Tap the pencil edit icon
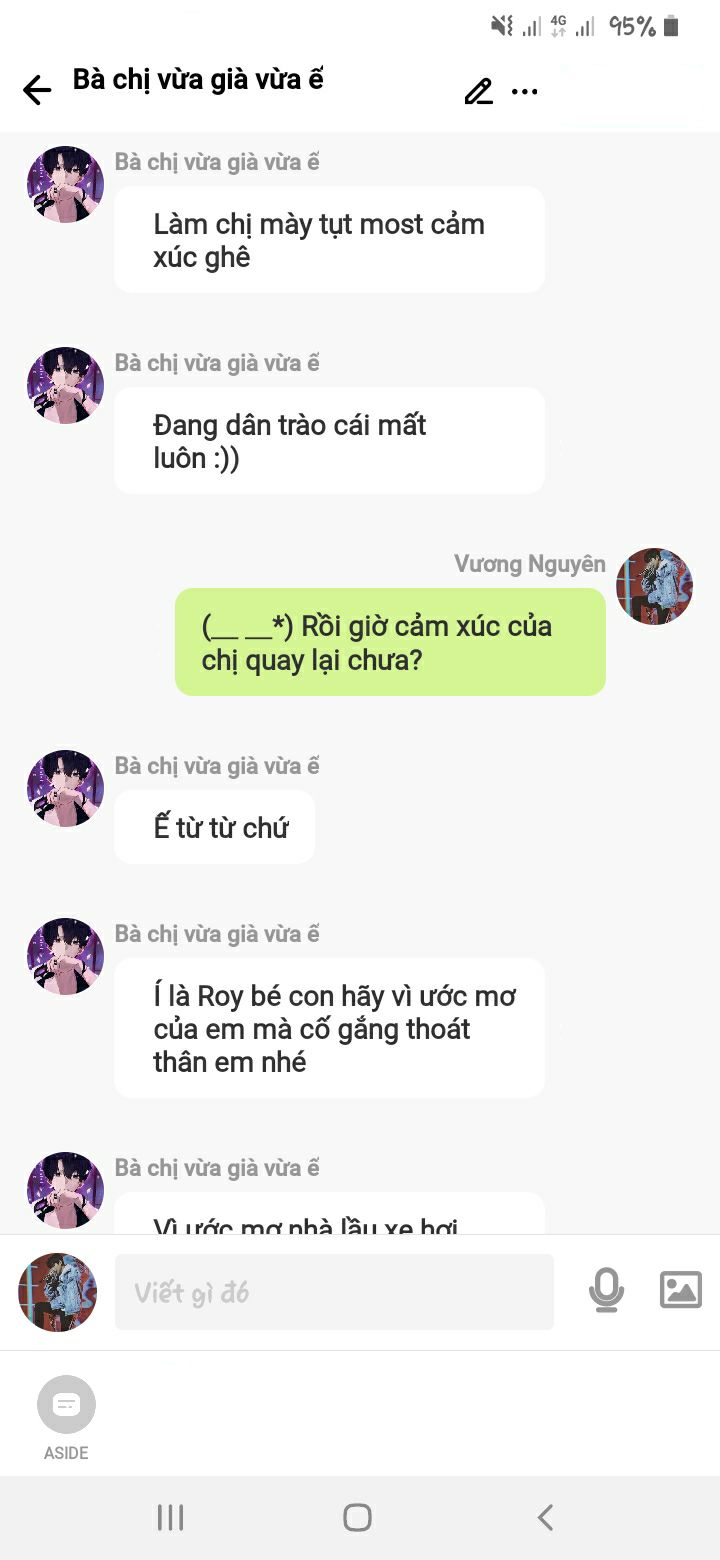This screenshot has height=1560, width=720. click(479, 91)
